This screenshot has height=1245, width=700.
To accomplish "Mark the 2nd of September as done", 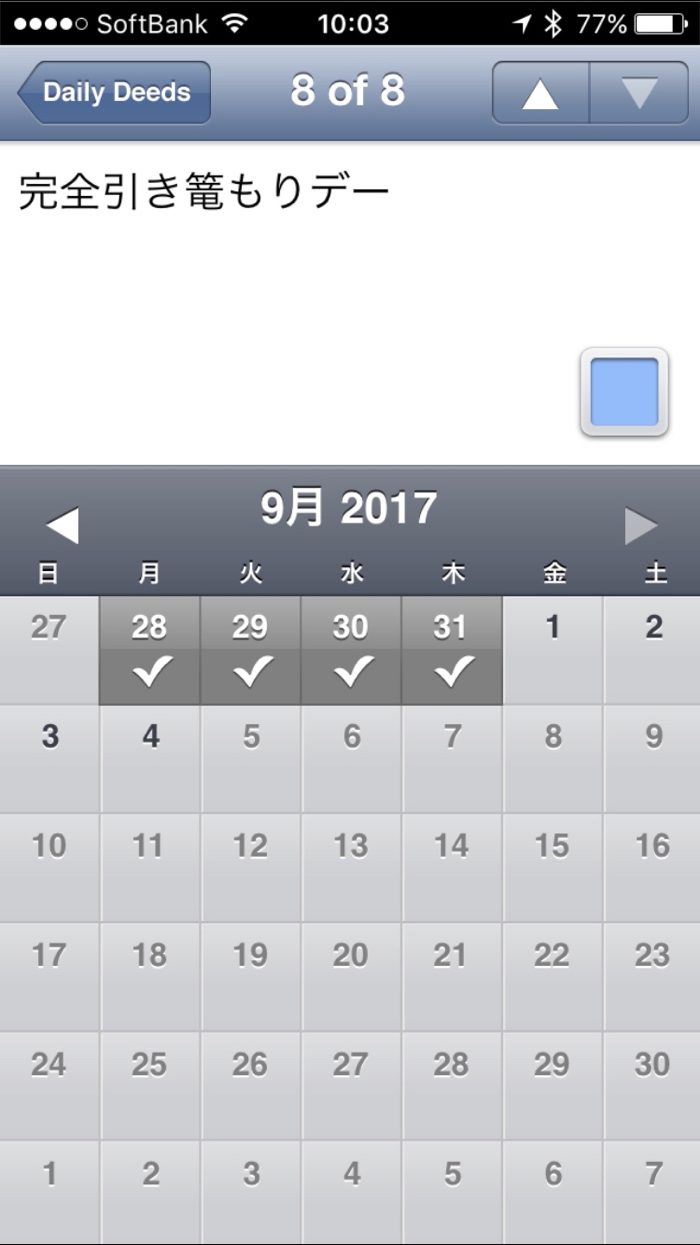I will point(653,650).
